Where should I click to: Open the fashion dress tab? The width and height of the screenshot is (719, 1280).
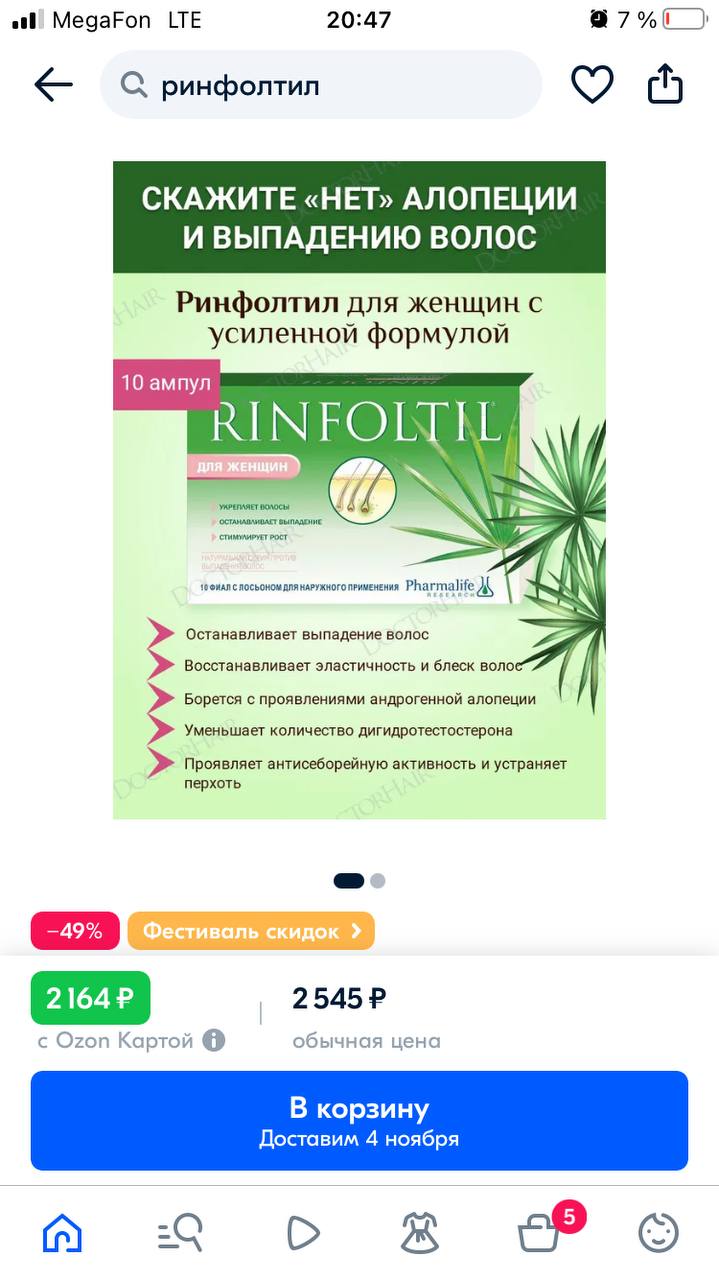(421, 1233)
